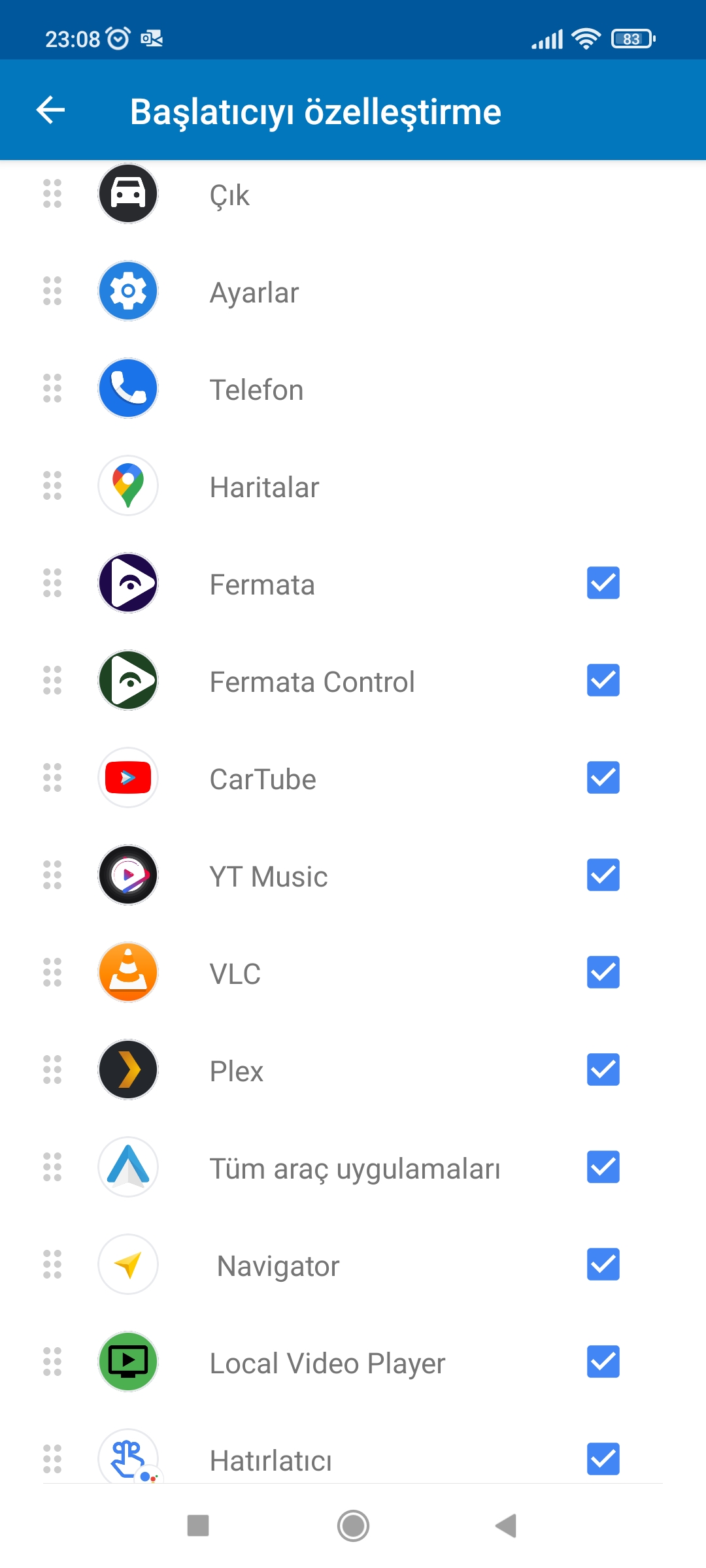Disable the Local Video Player checkbox
Viewport: 706px width, 1568px height.
point(603,1362)
